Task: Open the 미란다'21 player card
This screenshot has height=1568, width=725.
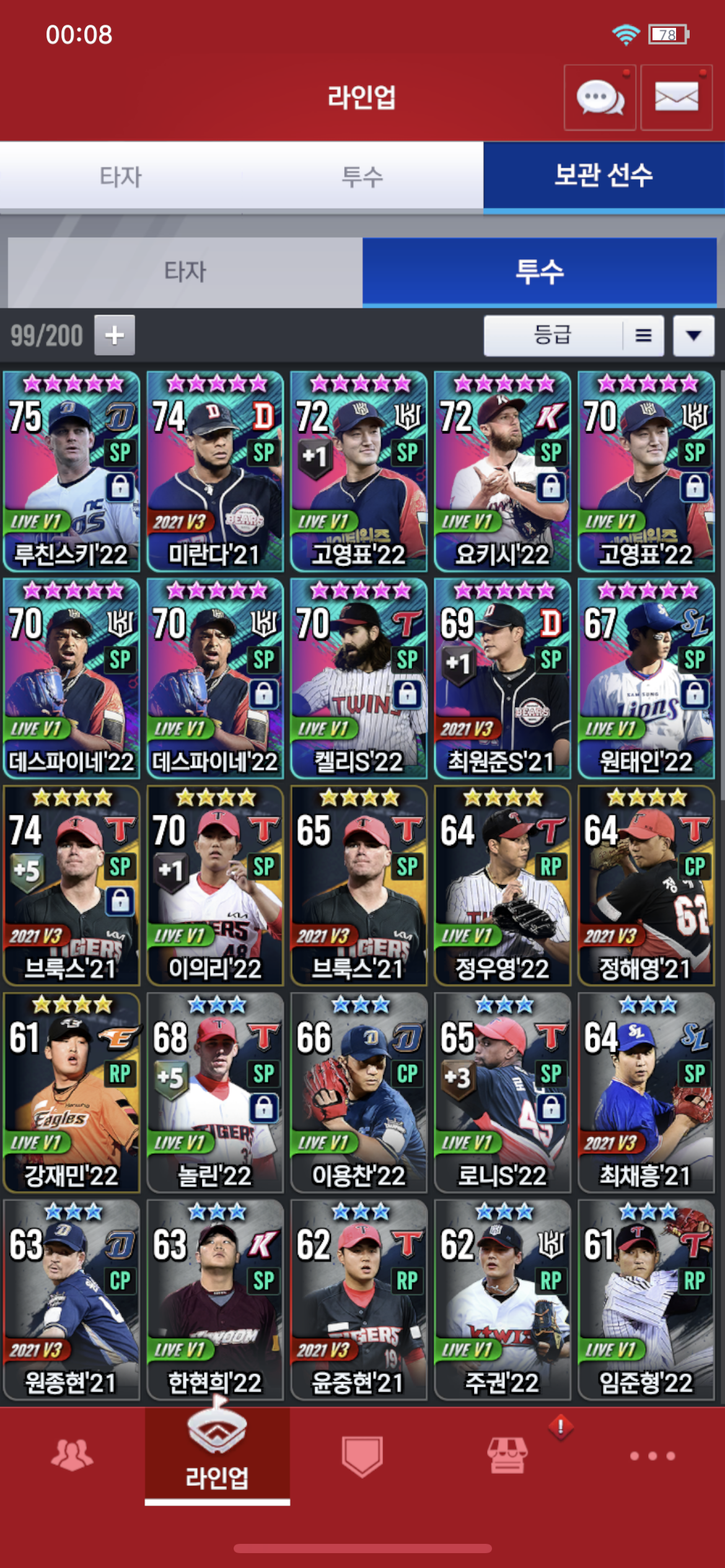Action: click(x=215, y=471)
